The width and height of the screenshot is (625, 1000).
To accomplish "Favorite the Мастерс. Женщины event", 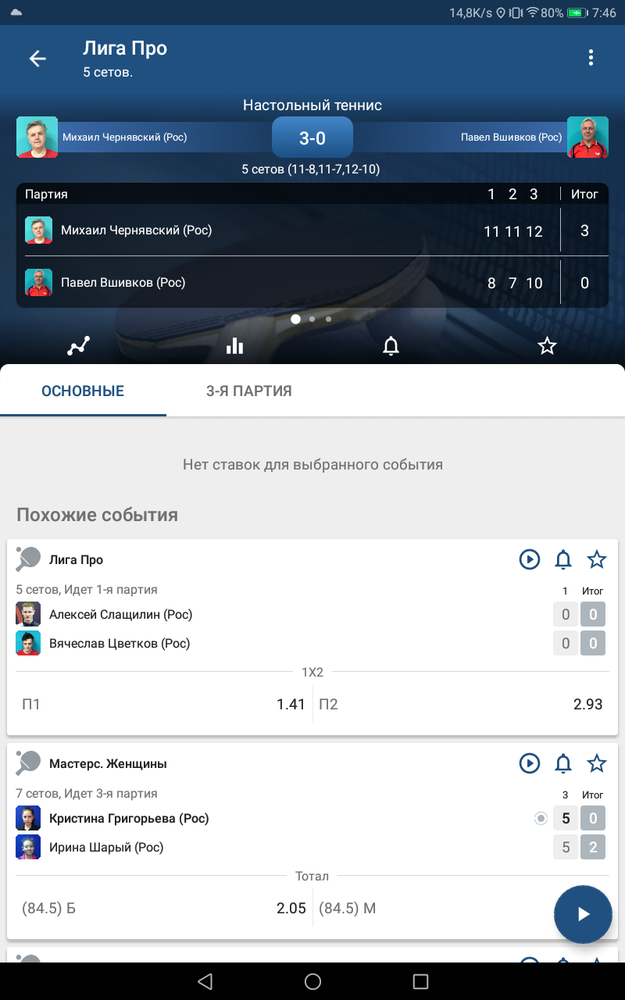I will [x=596, y=763].
